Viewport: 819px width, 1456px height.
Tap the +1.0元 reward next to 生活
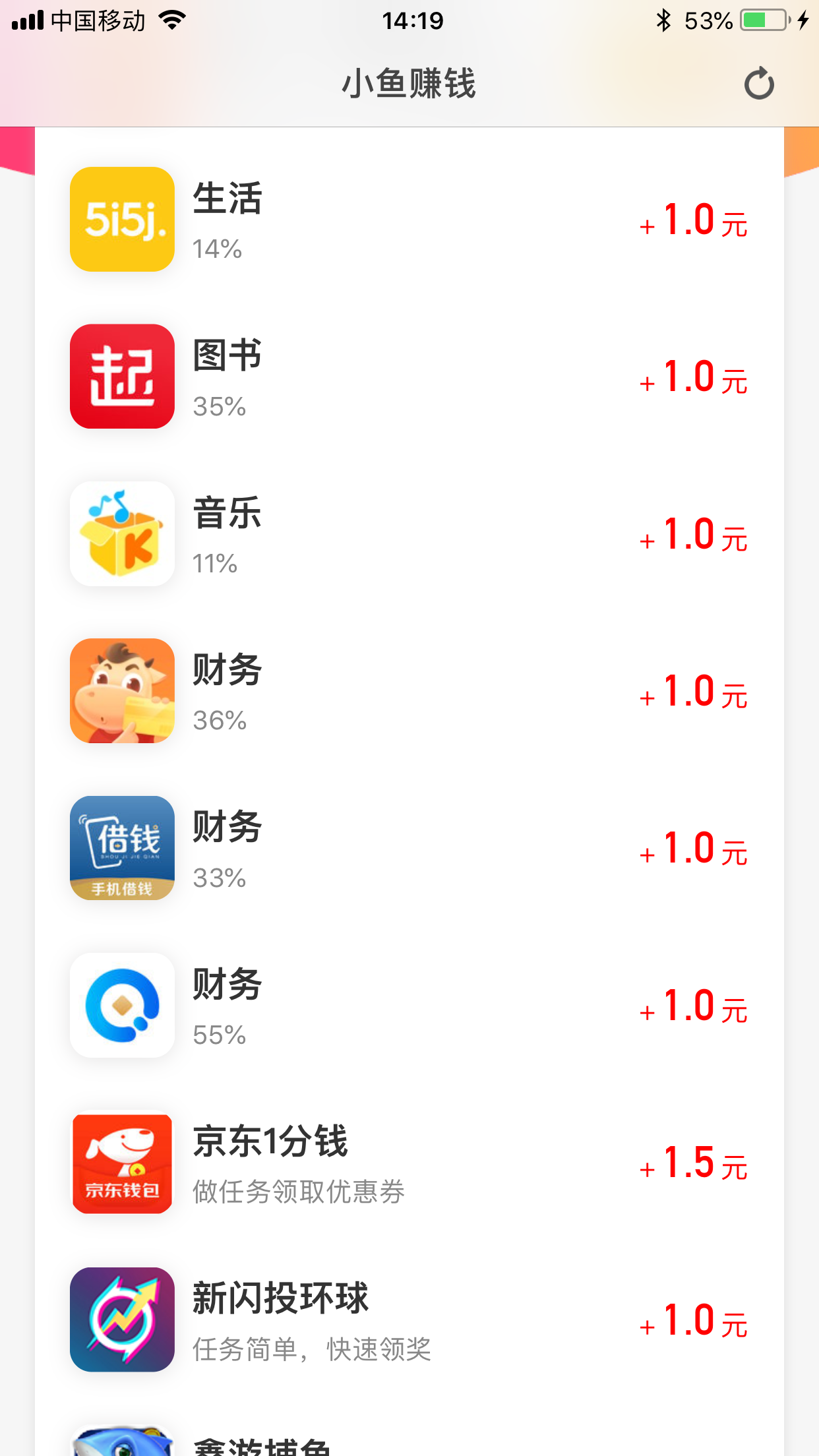pos(692,223)
